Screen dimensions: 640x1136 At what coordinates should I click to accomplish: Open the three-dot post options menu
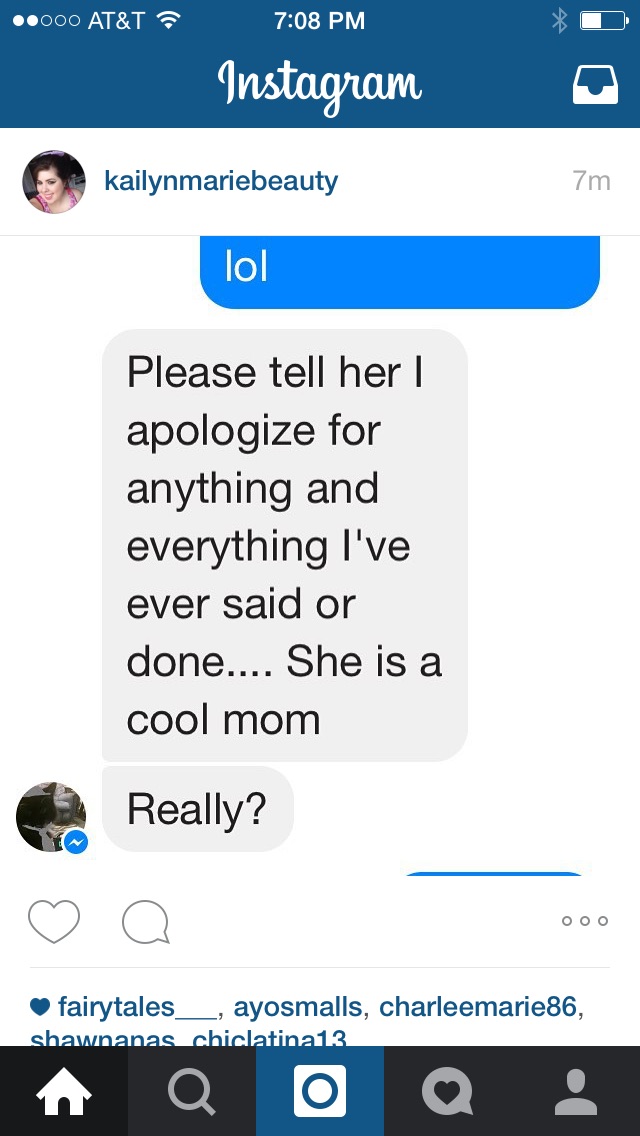pyautogui.click(x=585, y=921)
